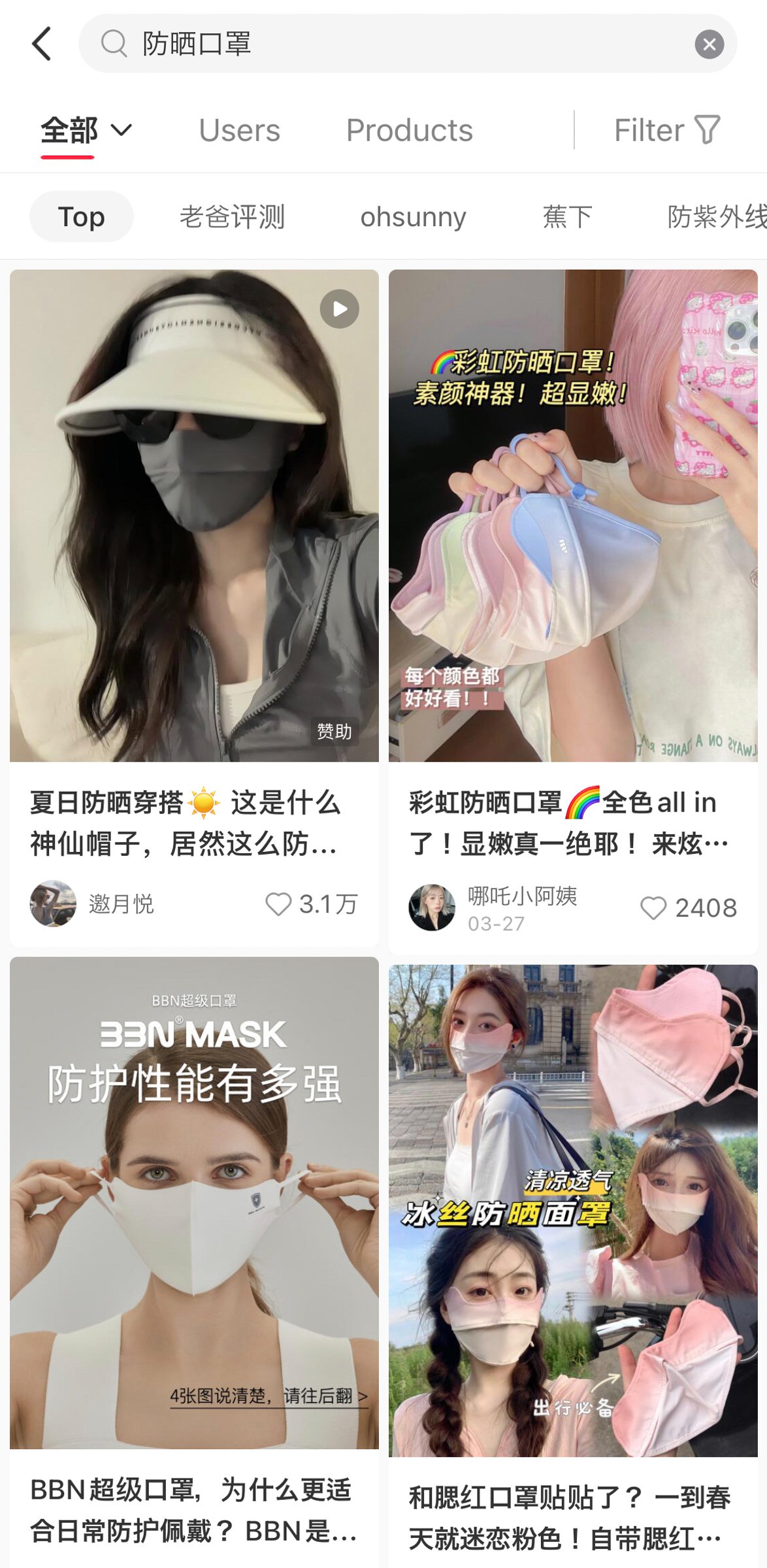The image size is (767, 1568).
Task: Switch to the Products tab
Action: 409,131
